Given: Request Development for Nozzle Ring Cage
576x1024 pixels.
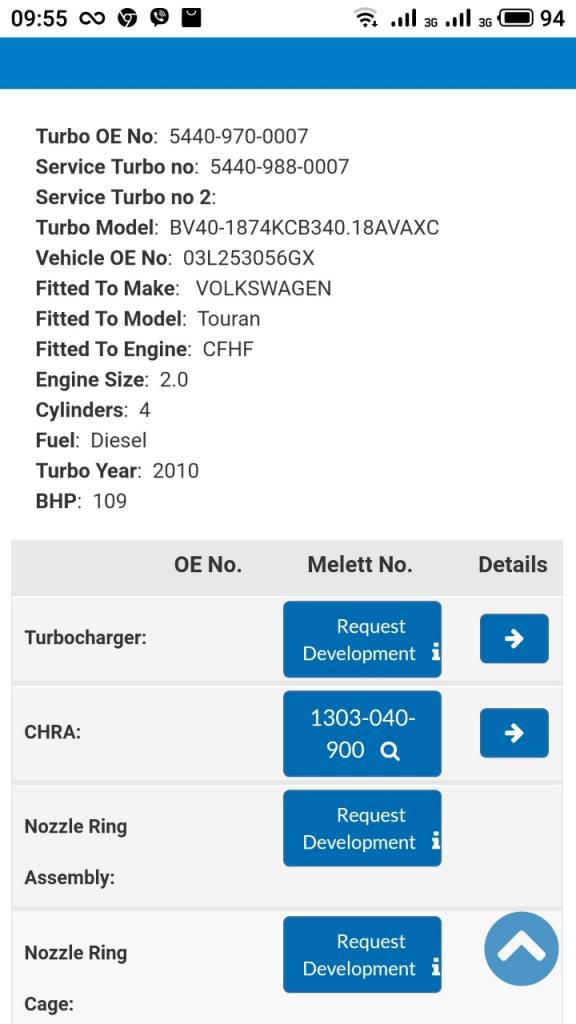Looking at the screenshot, I should (x=362, y=954).
